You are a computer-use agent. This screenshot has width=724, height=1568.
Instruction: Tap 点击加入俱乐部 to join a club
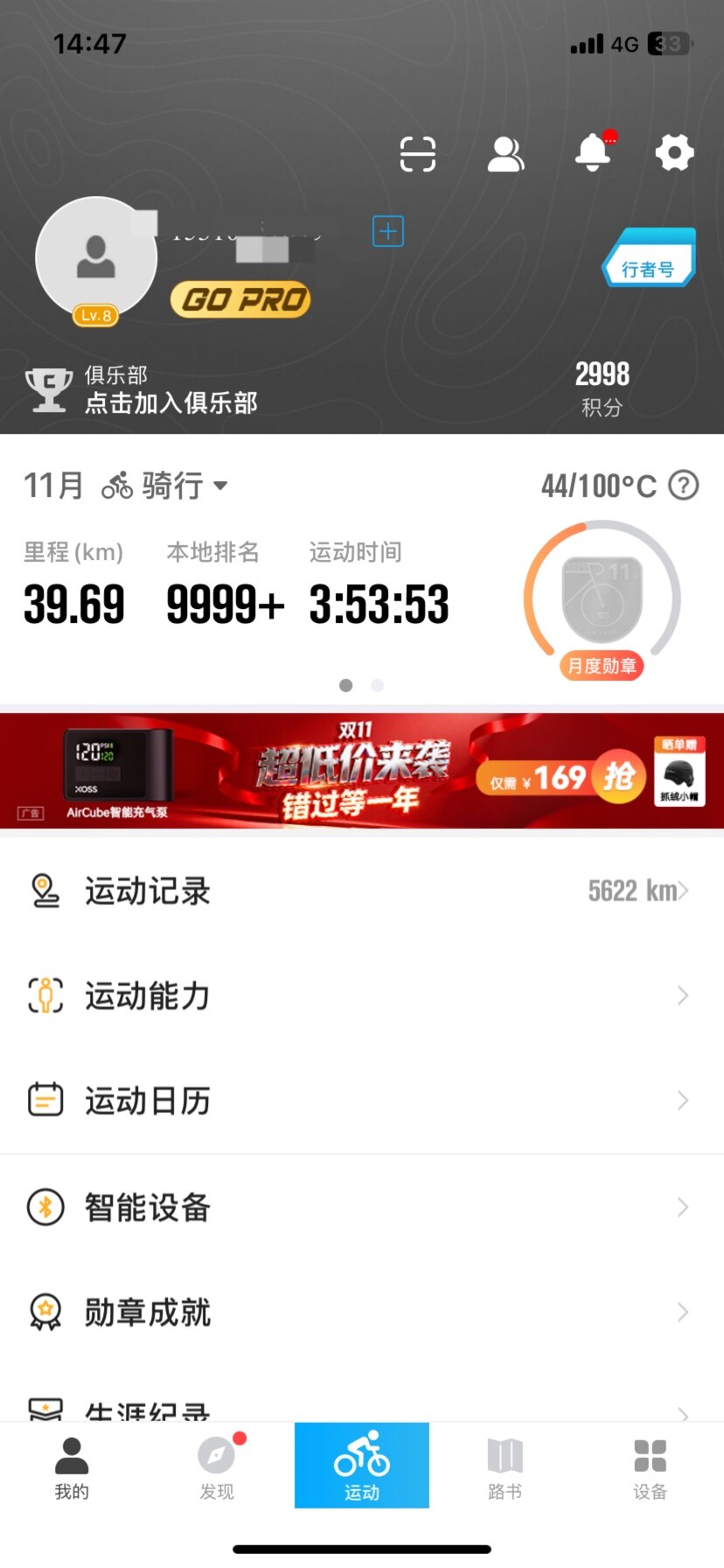pos(171,402)
